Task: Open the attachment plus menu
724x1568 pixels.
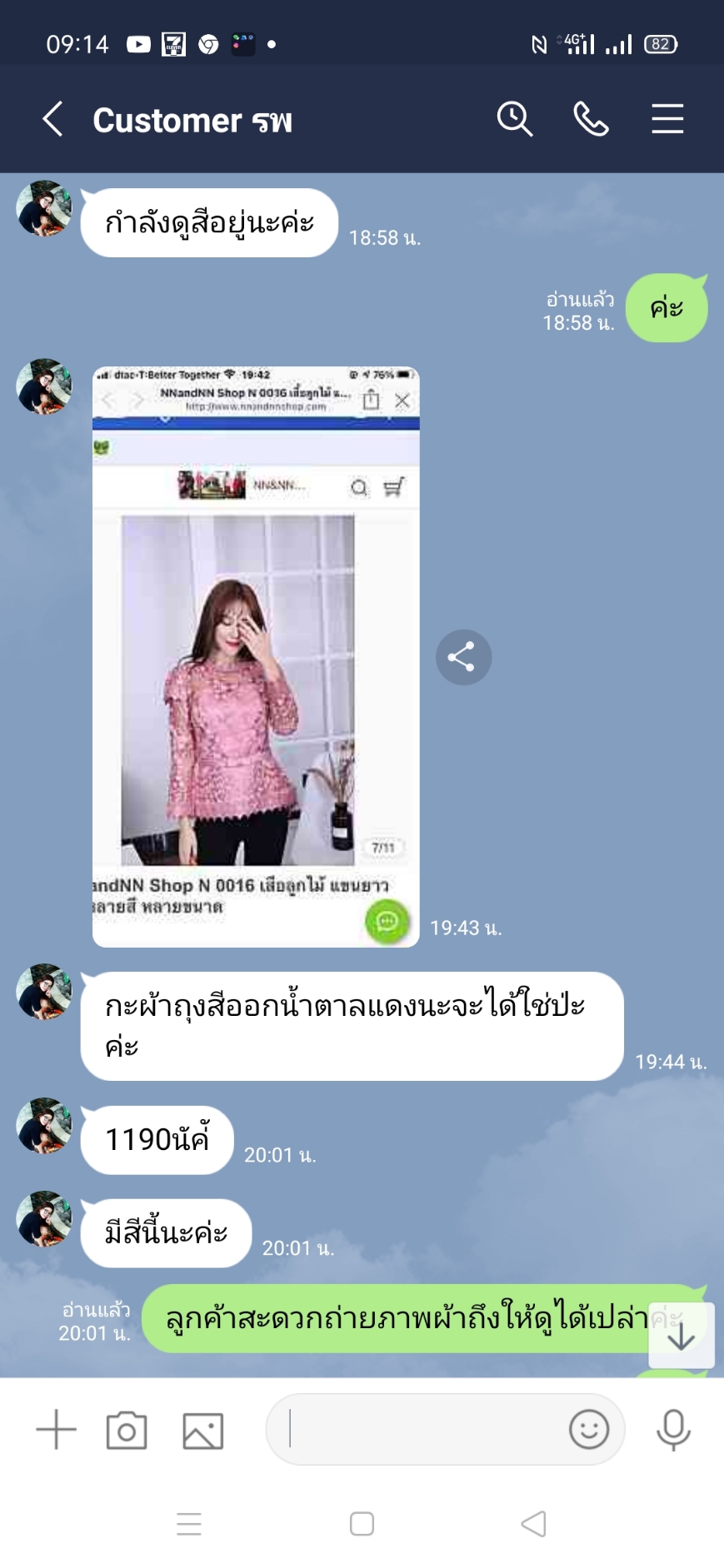Action: pos(56,1430)
